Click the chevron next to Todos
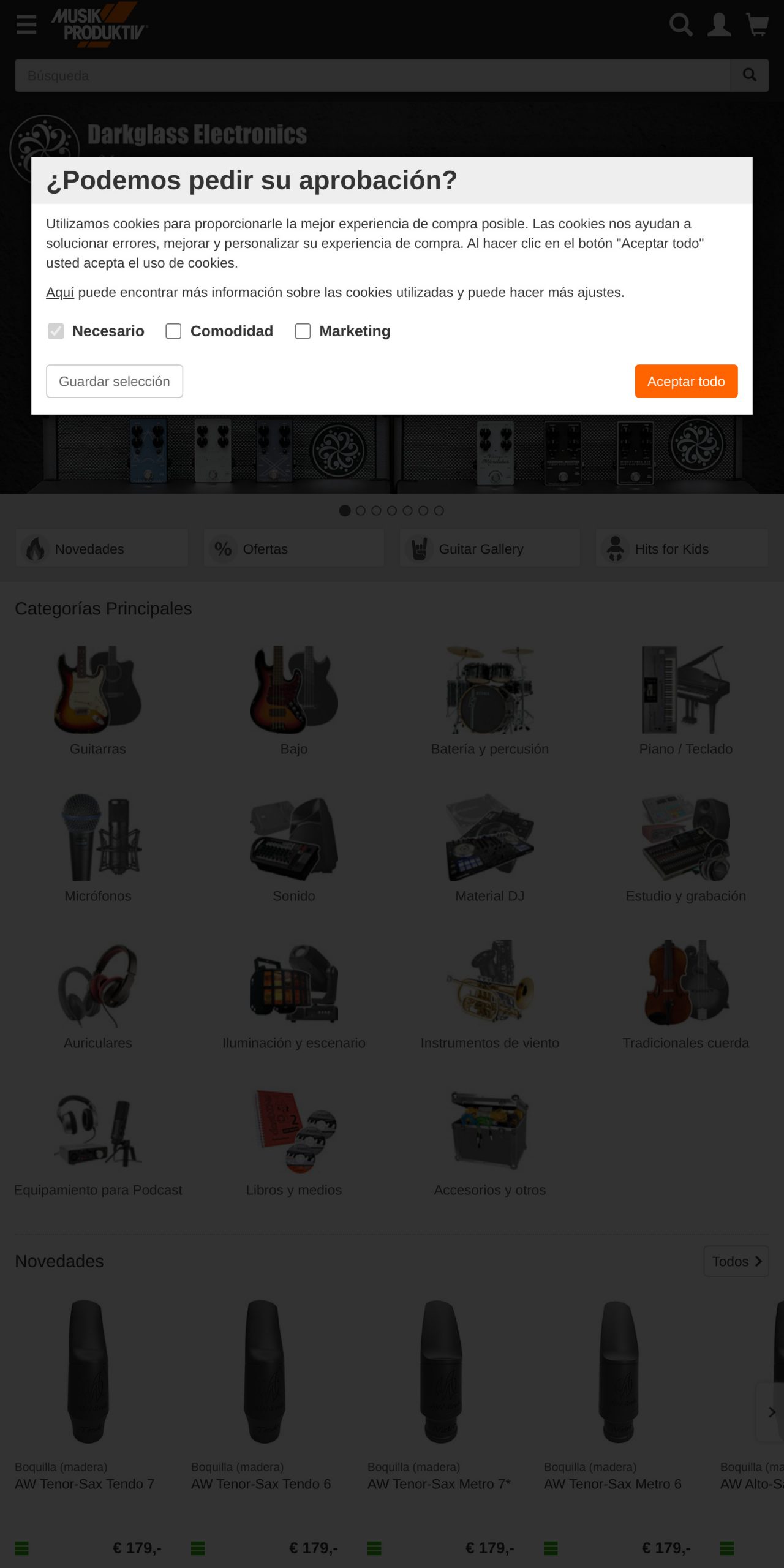This screenshot has width=784, height=1568. tap(758, 1262)
